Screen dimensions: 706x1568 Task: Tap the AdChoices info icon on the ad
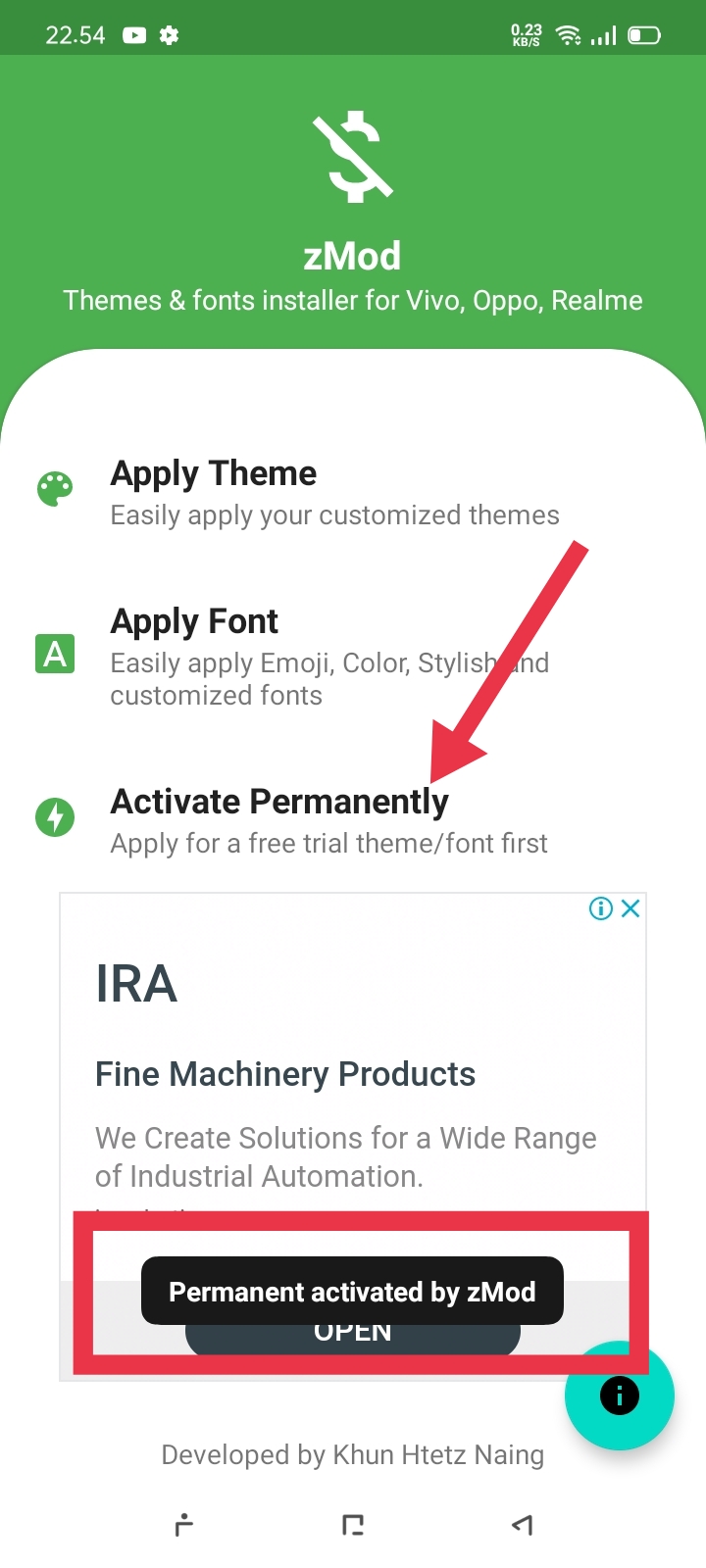coord(599,908)
